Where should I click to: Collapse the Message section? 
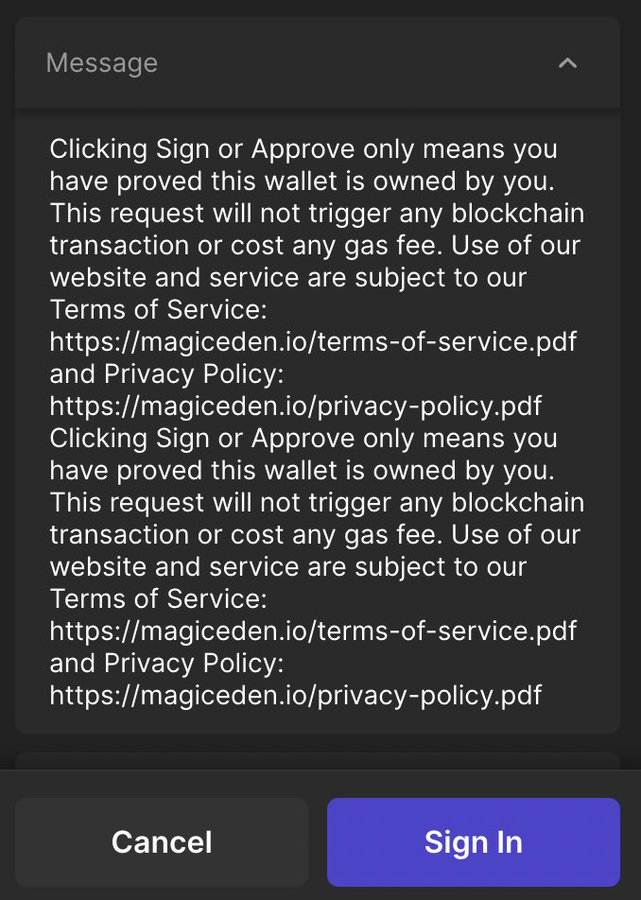[567, 63]
